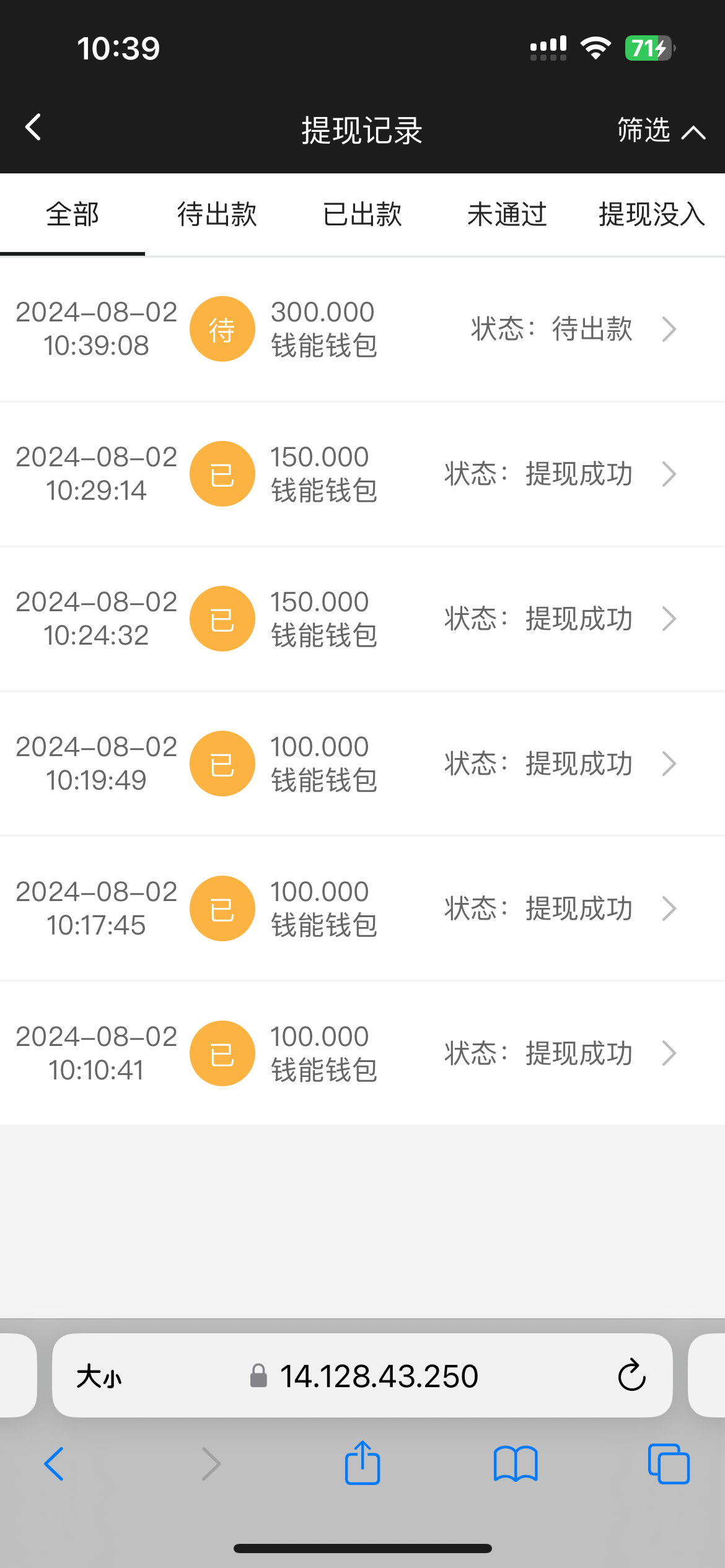Screen dimensions: 725x1568
Task: Open the 大小 page settings menu
Action: [x=99, y=1377]
